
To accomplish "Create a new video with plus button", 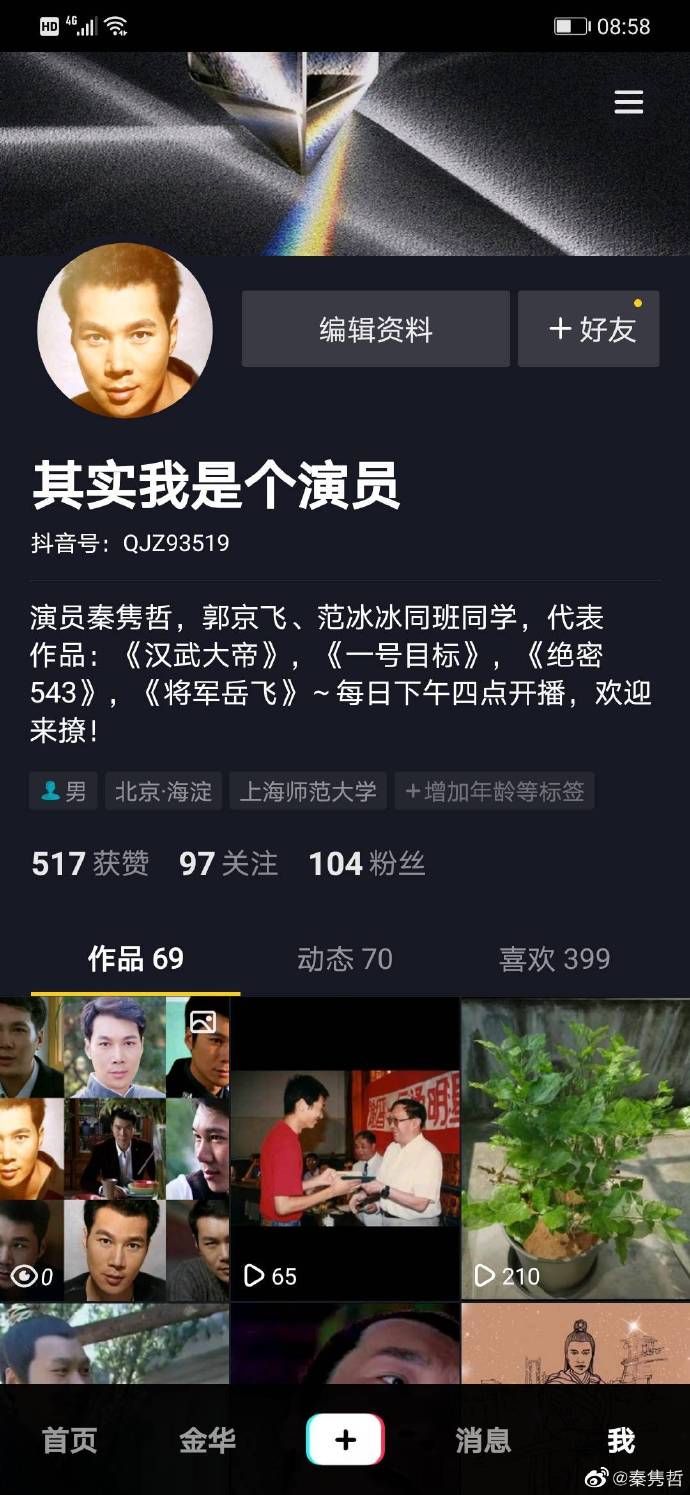I will [345, 1440].
